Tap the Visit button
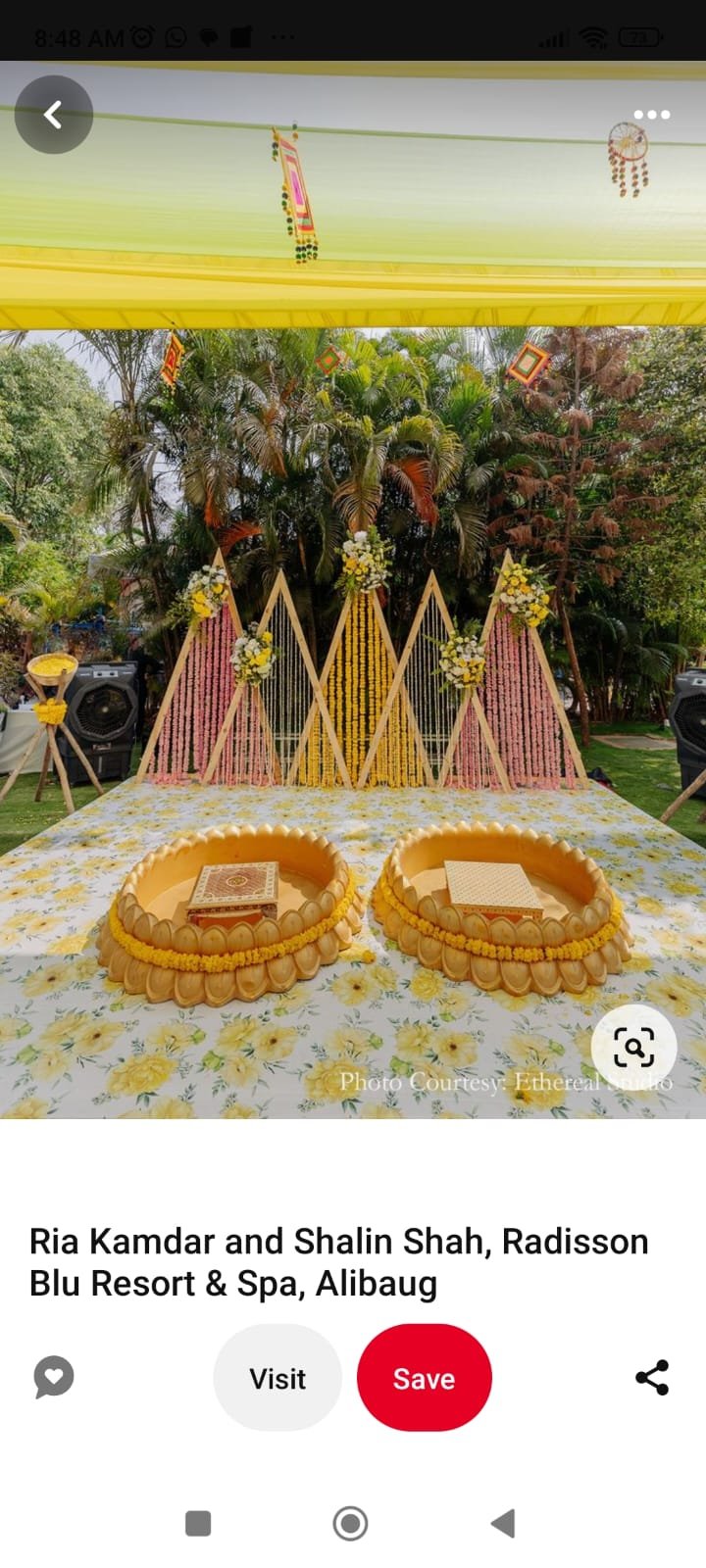The height and width of the screenshot is (1568, 706). tap(277, 1378)
